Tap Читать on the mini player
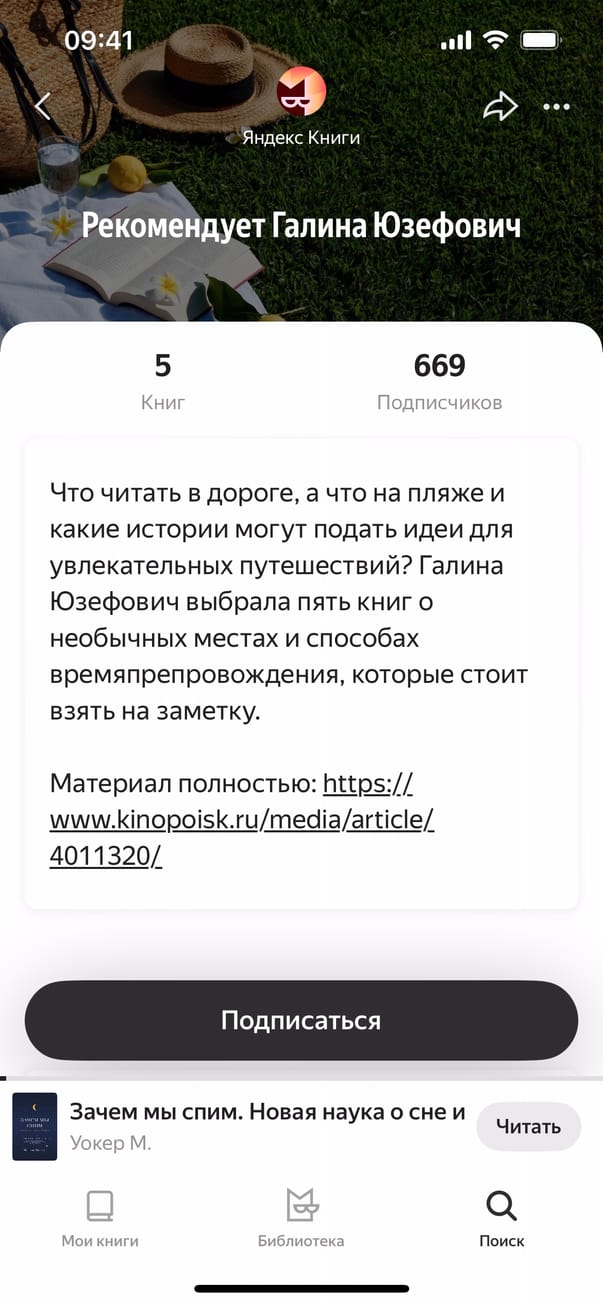 528,1127
